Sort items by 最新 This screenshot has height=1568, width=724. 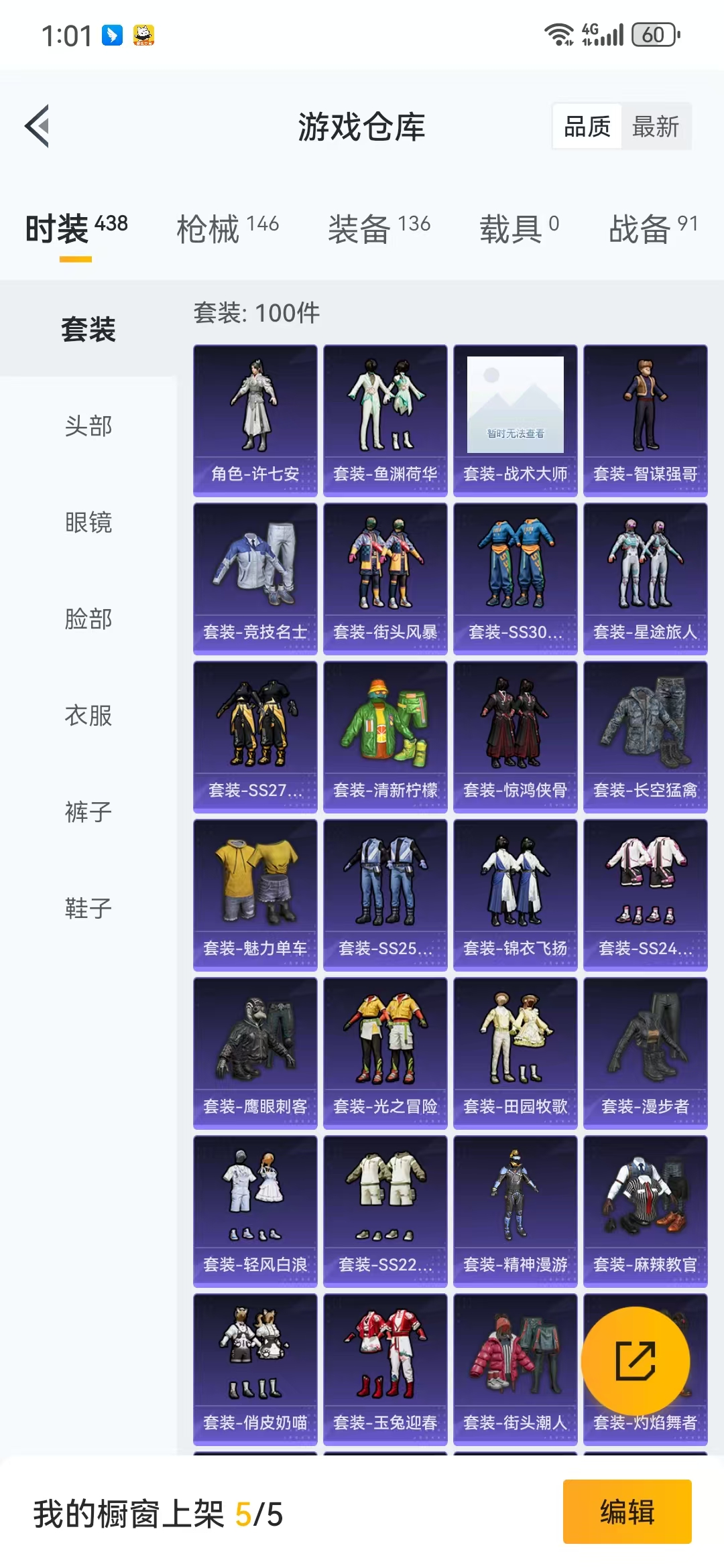(x=656, y=126)
